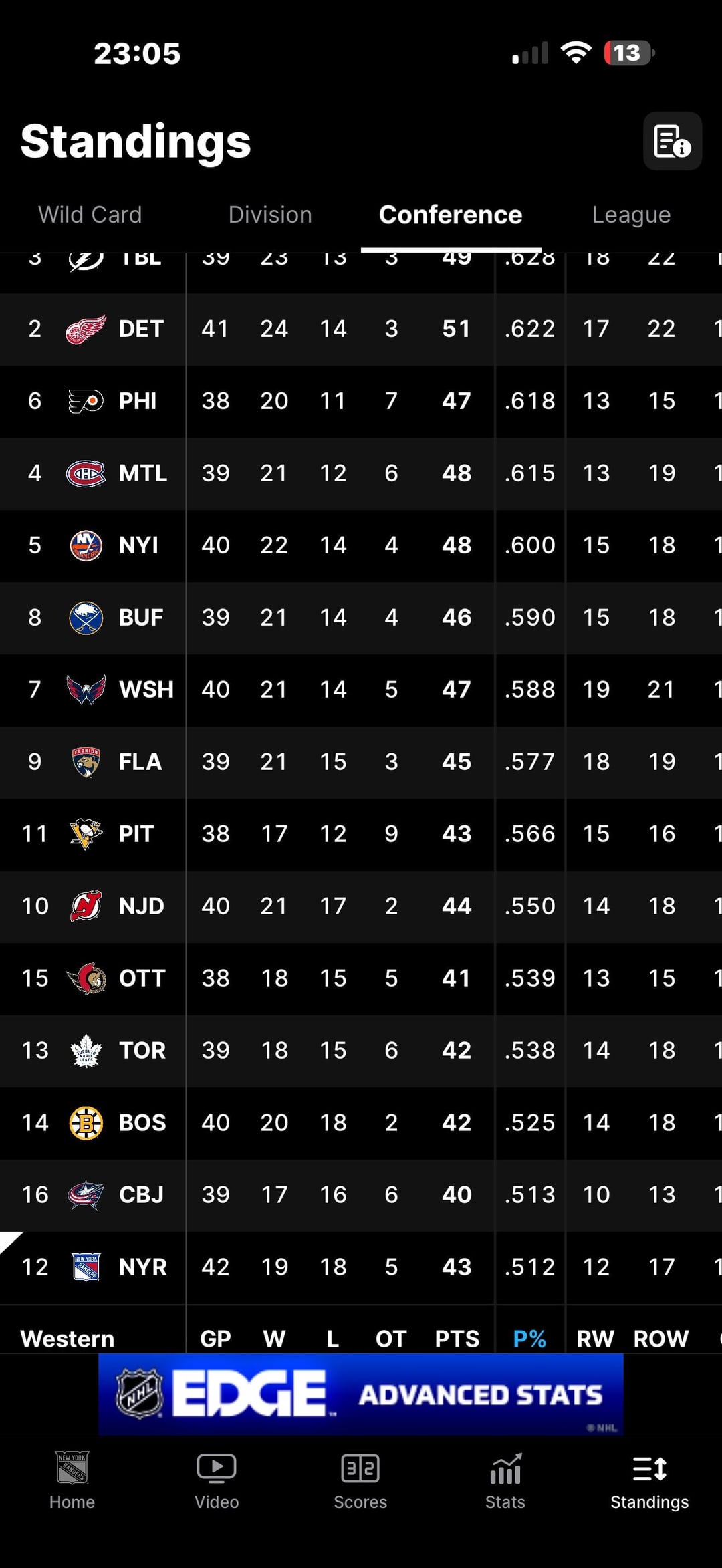Go to the Home tab
Screen dimensions: 722x1568
click(x=72, y=1482)
